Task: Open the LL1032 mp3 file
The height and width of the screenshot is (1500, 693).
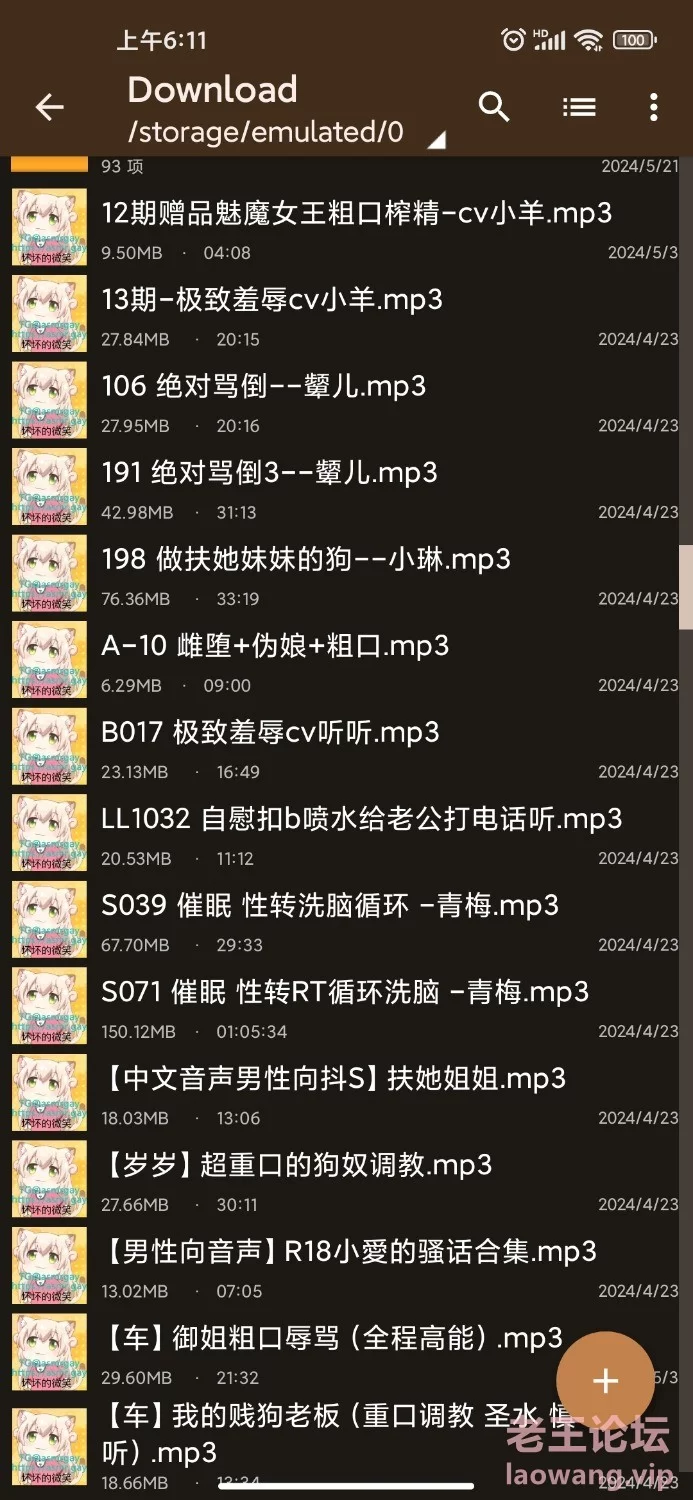Action: pyautogui.click(x=346, y=836)
